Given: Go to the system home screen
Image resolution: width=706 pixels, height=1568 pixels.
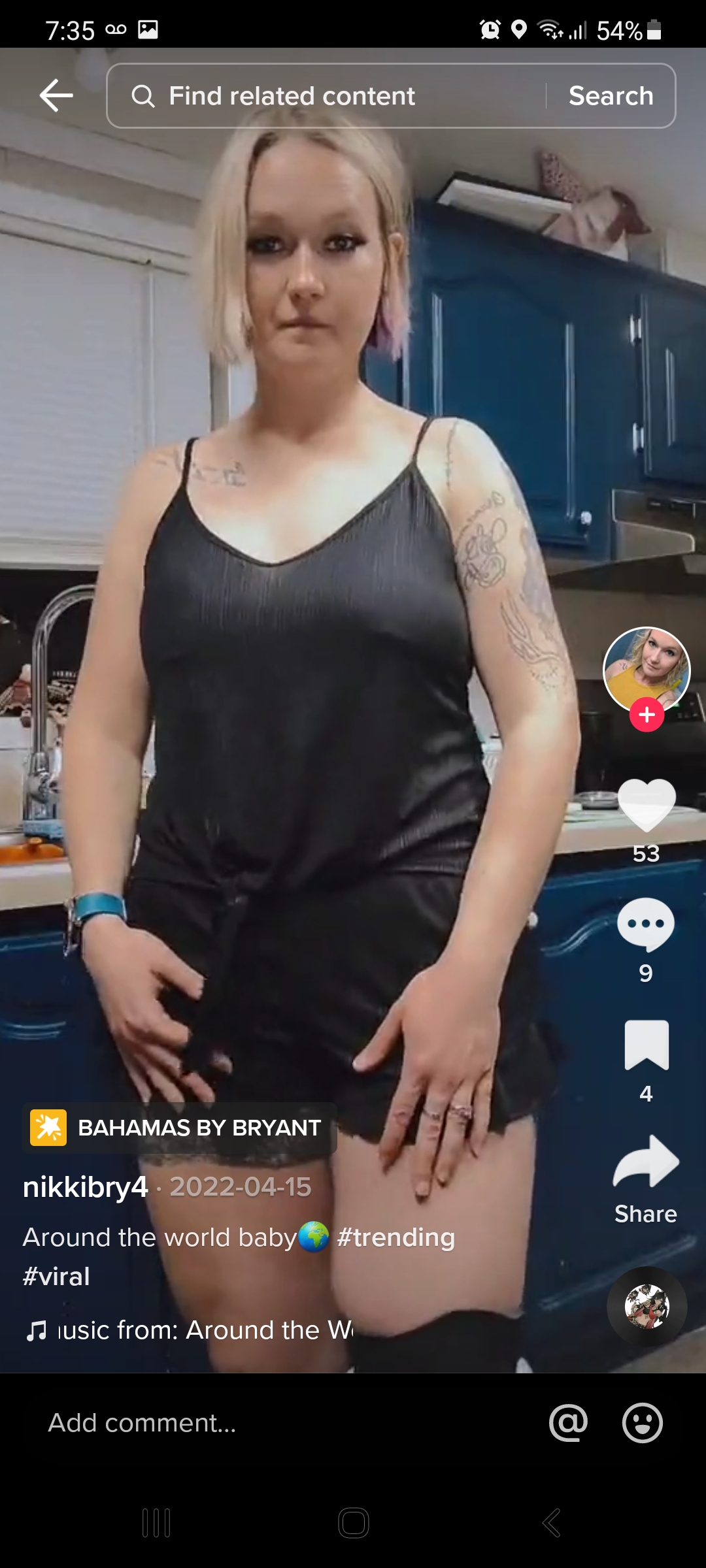Looking at the screenshot, I should [x=353, y=1523].
